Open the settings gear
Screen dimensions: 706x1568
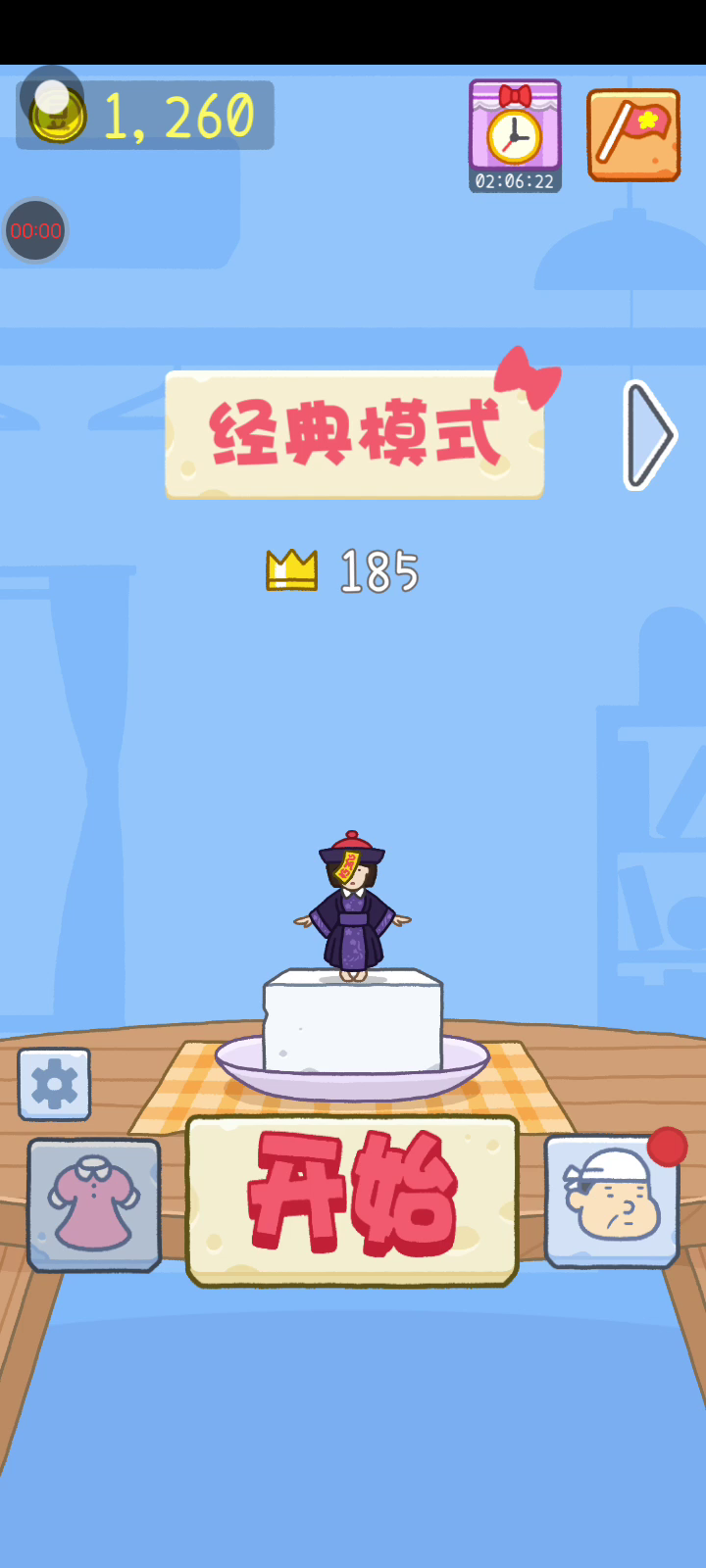point(54,1084)
